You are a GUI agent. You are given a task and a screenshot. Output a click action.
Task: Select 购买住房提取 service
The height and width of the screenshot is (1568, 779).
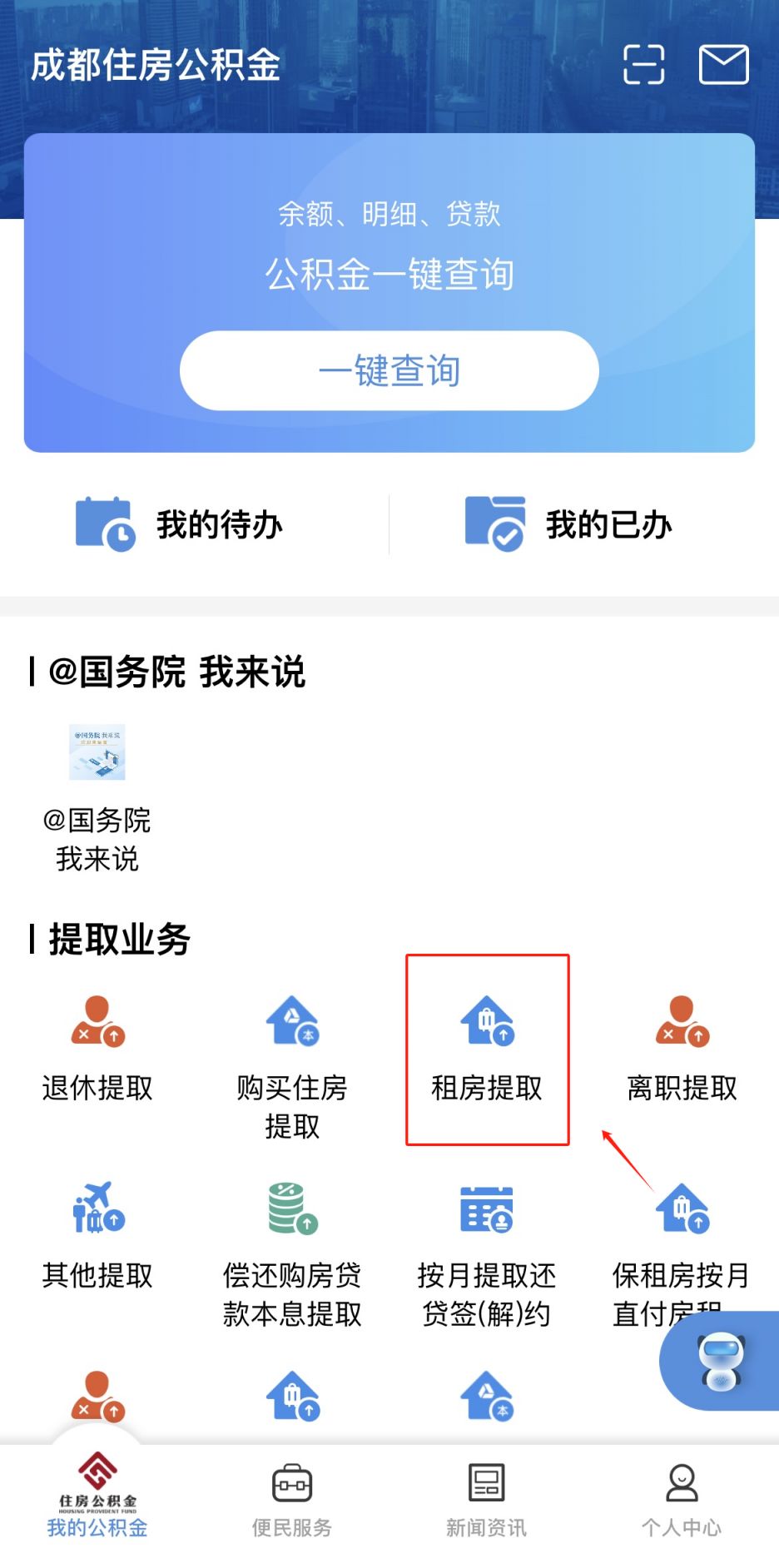pos(292,1065)
